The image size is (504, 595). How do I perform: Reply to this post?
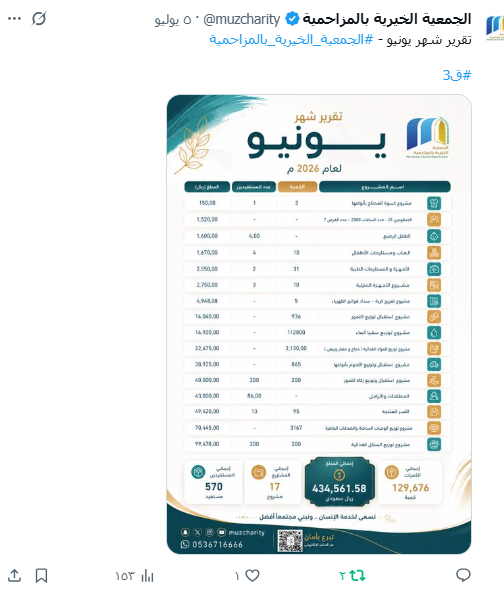coord(463,575)
